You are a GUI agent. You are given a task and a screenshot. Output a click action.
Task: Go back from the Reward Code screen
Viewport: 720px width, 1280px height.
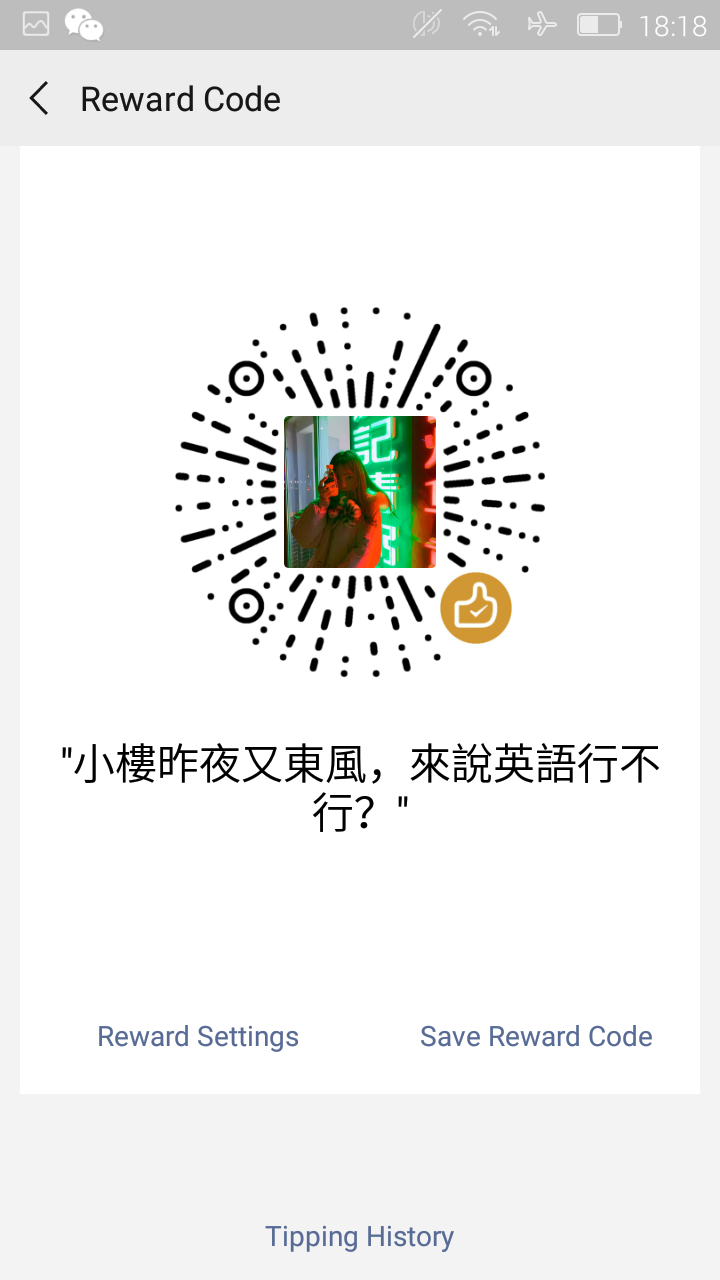click(x=39, y=99)
